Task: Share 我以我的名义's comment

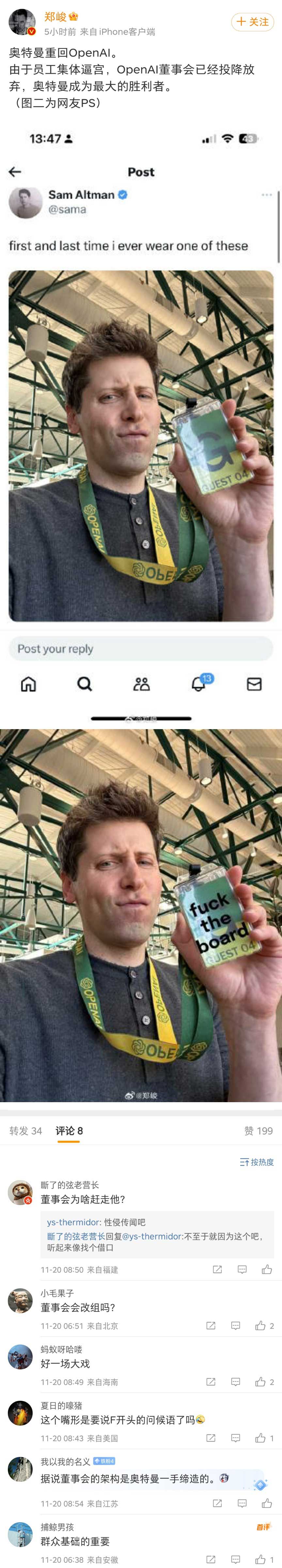Action: [x=217, y=1503]
